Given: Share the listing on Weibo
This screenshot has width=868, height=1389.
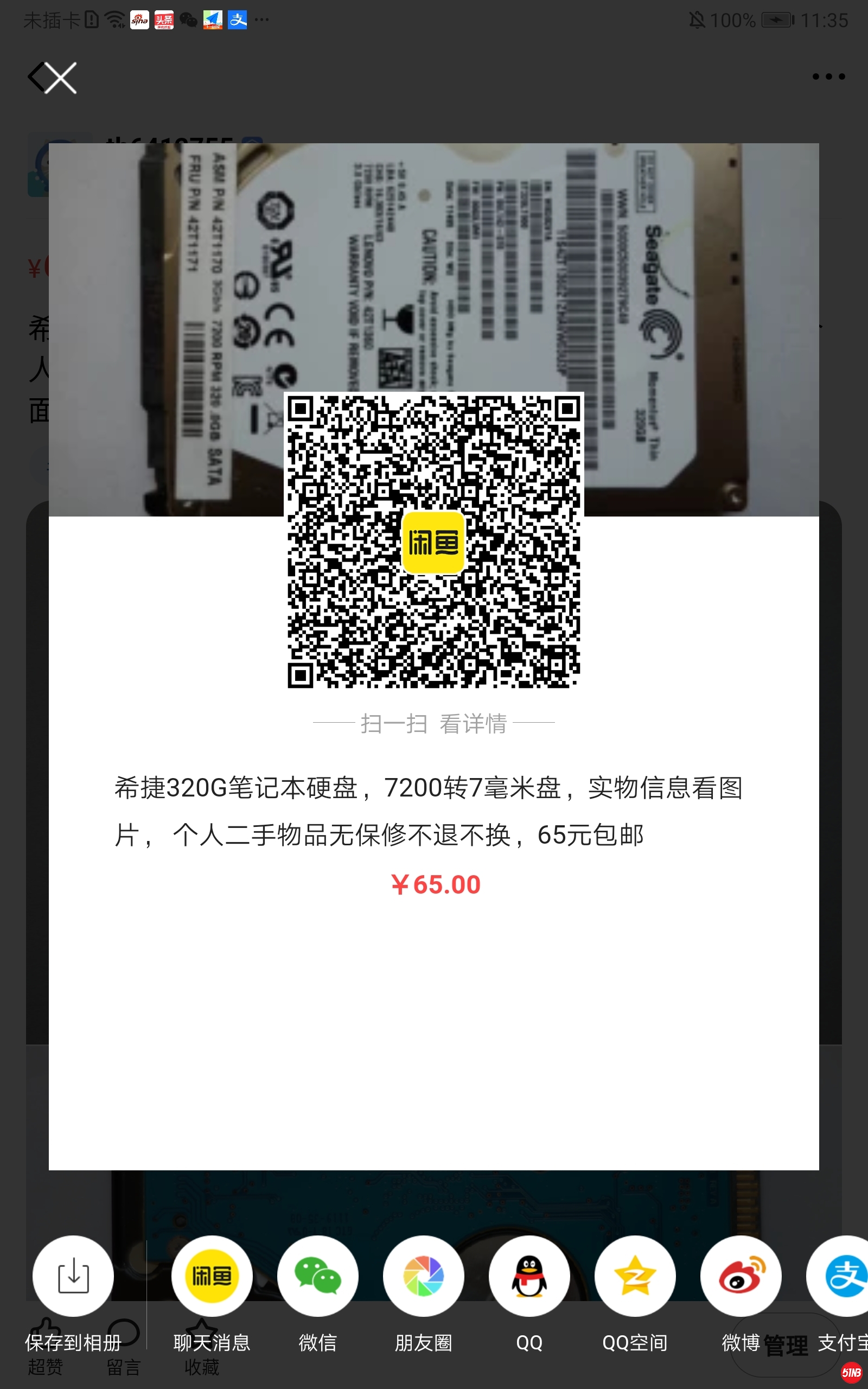Looking at the screenshot, I should click(x=741, y=1276).
